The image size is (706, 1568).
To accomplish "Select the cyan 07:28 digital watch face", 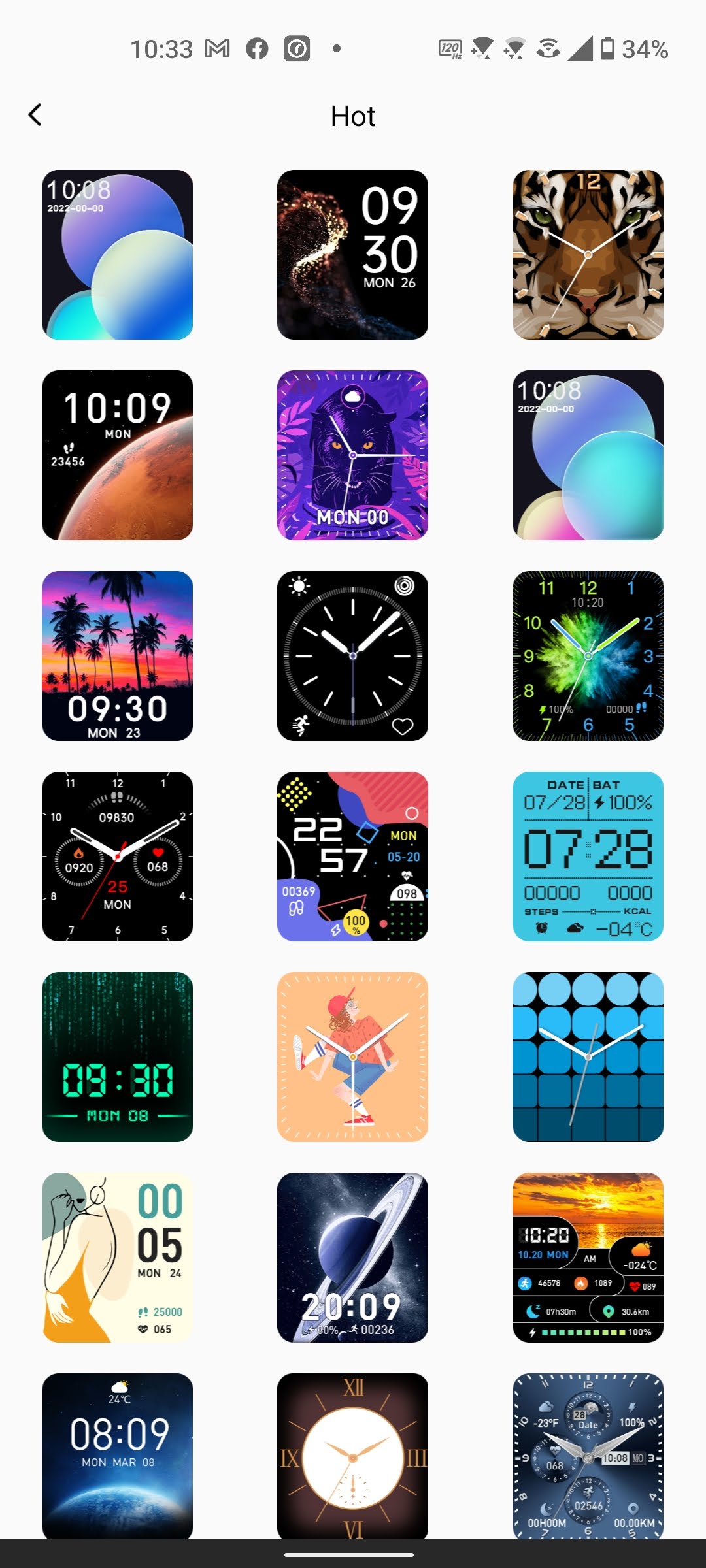I will point(588,857).
